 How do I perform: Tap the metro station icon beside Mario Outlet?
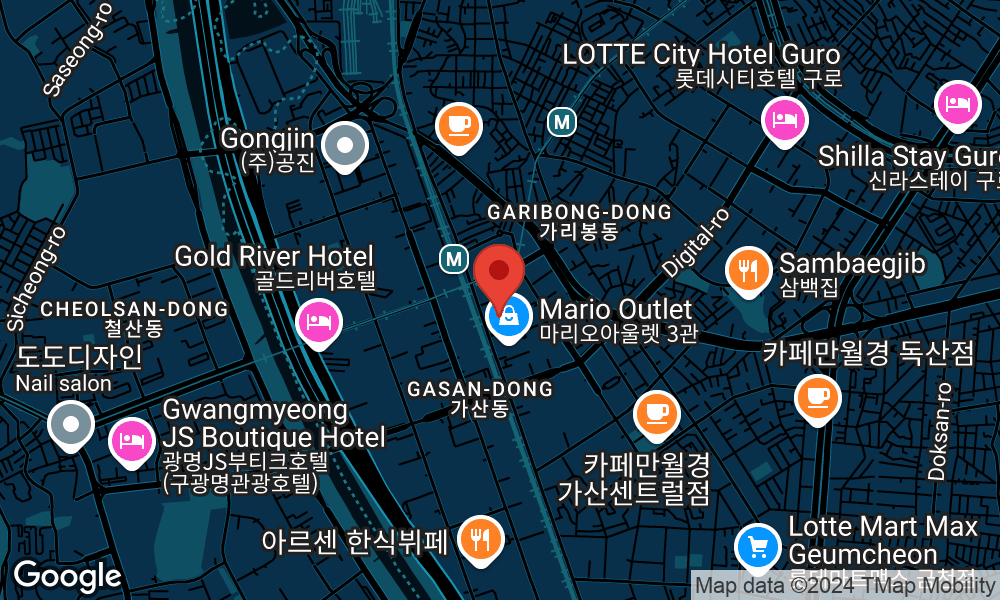pos(454,259)
